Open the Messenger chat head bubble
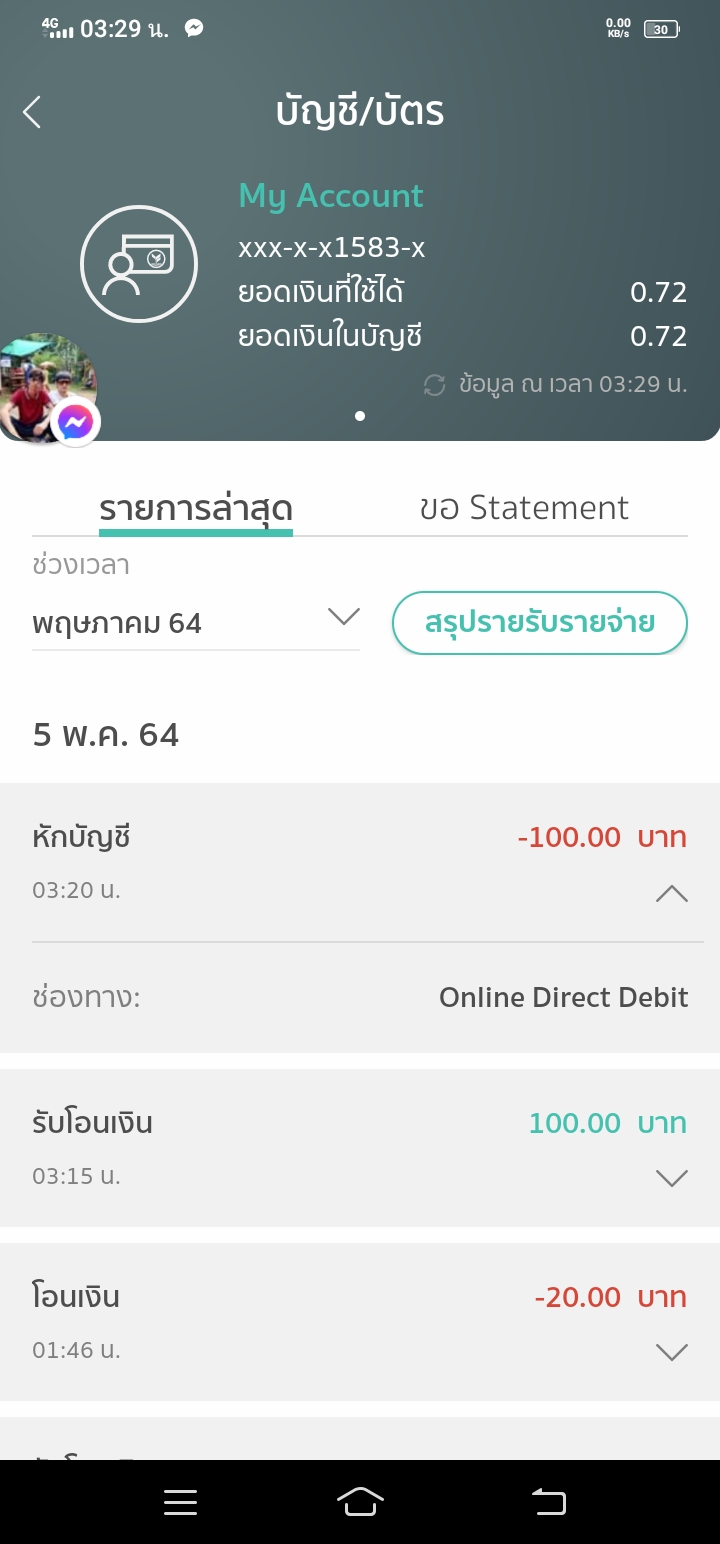Image resolution: width=720 pixels, height=1544 pixels. (50, 390)
